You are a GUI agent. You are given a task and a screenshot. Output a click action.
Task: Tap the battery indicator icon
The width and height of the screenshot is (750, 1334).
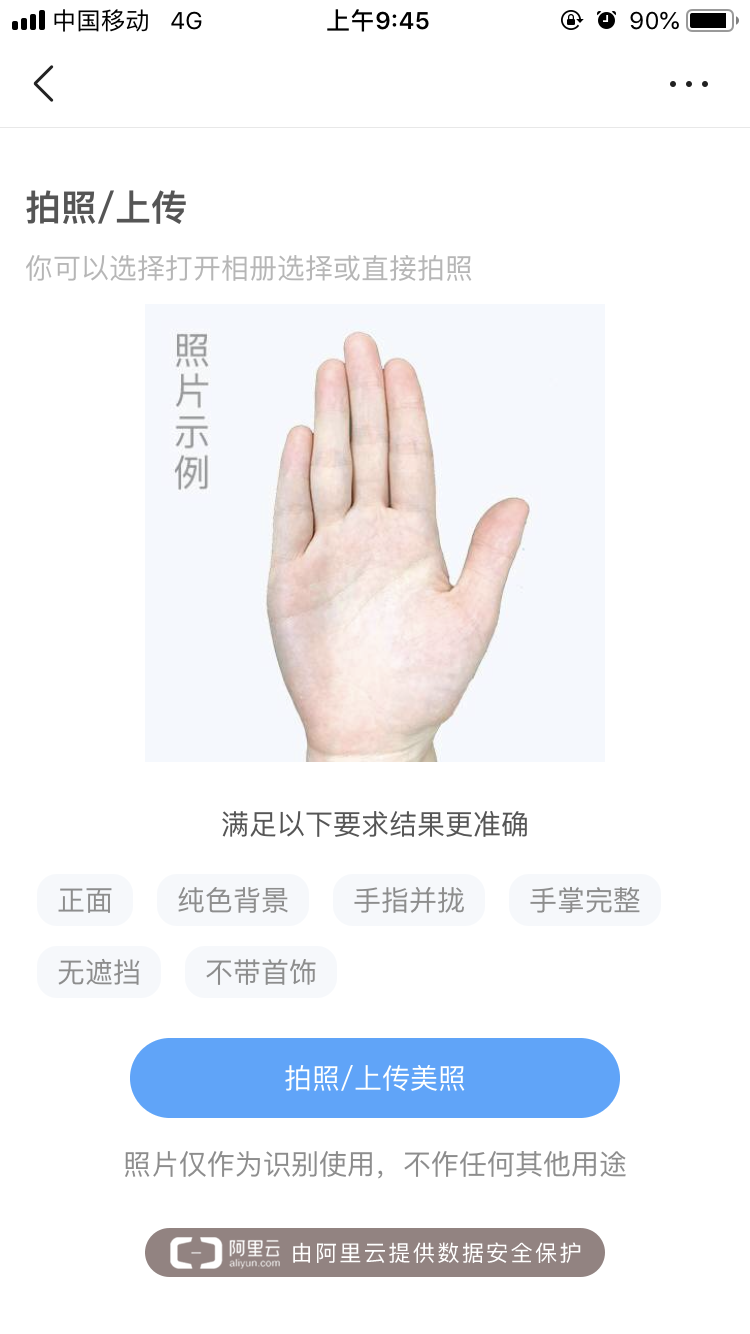pos(710,20)
